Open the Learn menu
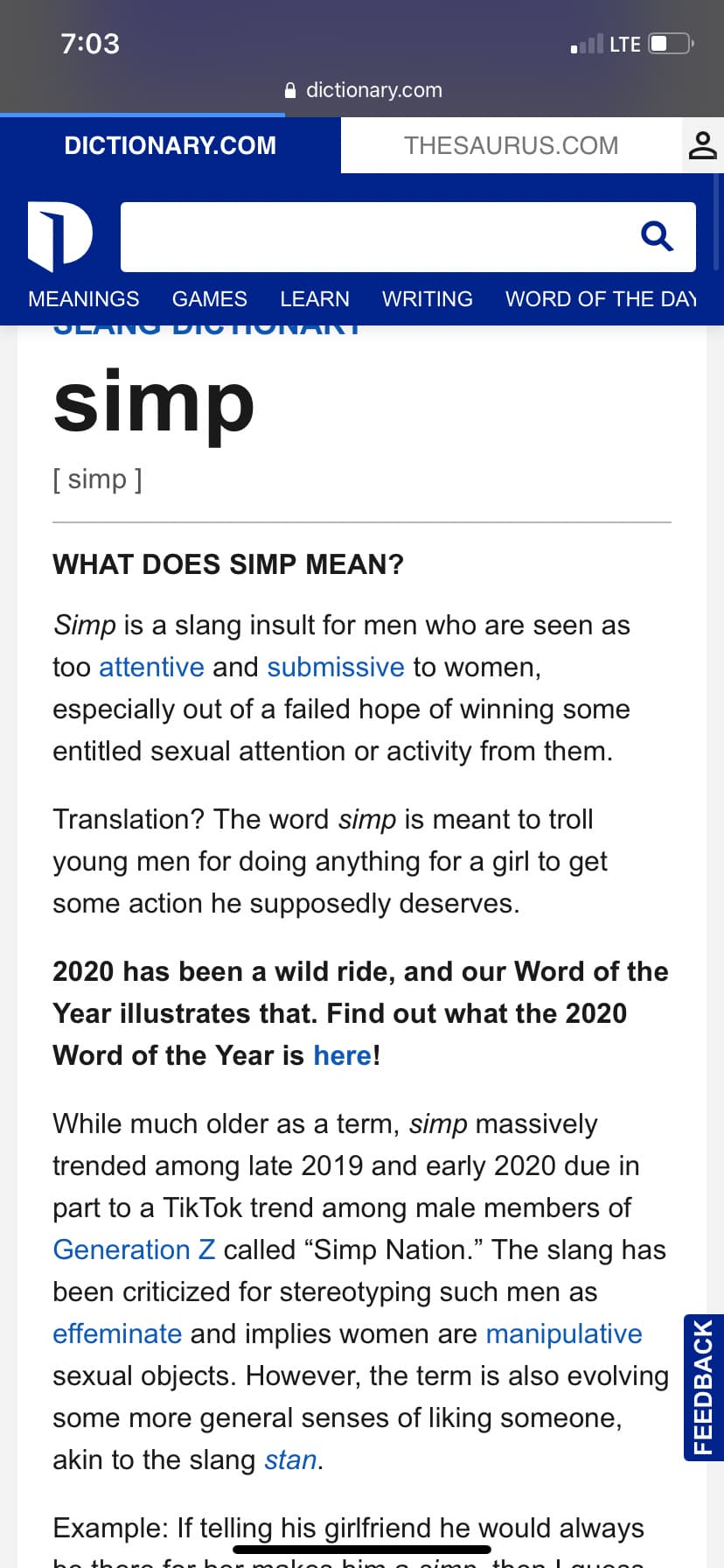The image size is (724, 1568). click(x=315, y=299)
